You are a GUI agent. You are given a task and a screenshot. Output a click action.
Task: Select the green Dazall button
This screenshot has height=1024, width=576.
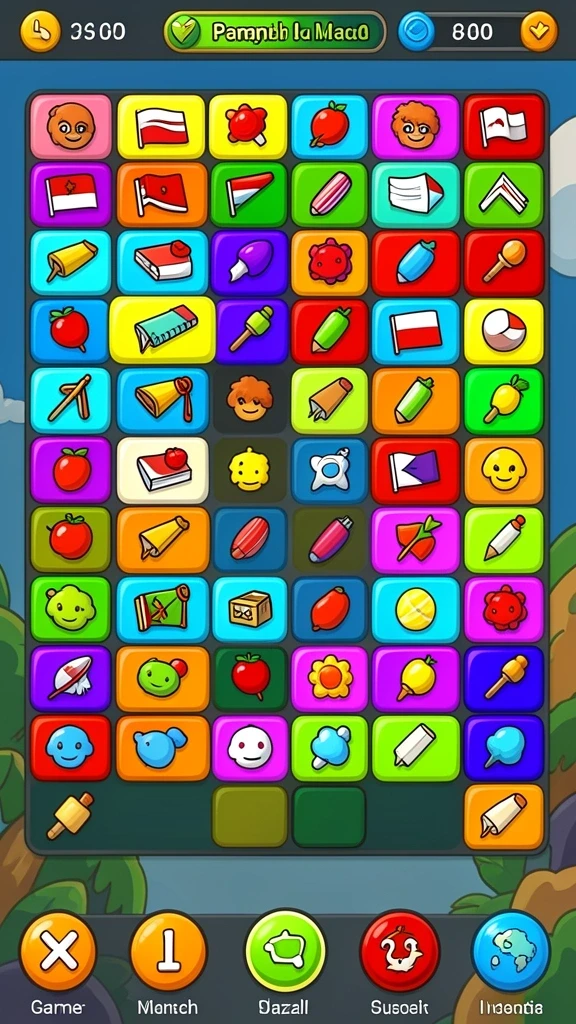click(285, 950)
